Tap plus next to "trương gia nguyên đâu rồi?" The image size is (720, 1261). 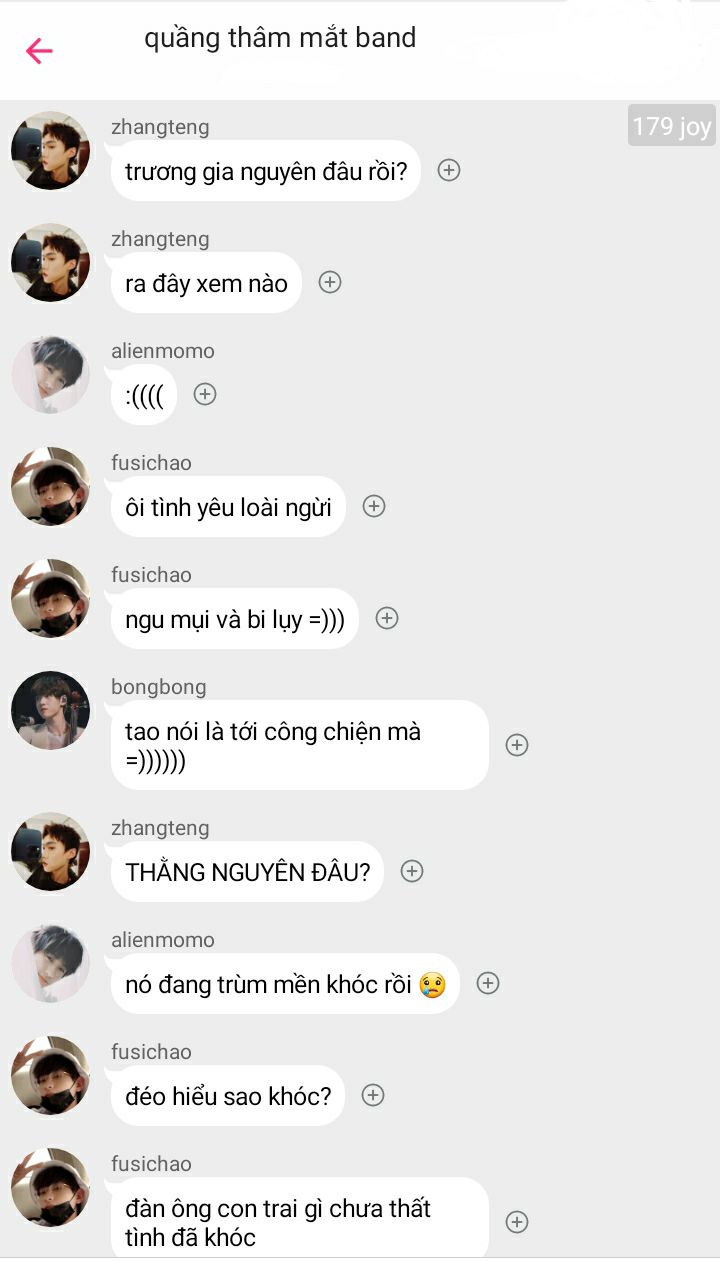449,170
